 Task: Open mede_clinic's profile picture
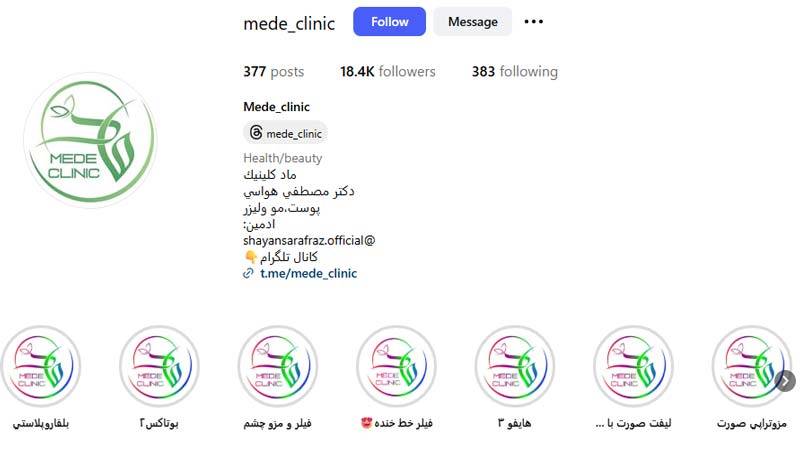(90, 139)
